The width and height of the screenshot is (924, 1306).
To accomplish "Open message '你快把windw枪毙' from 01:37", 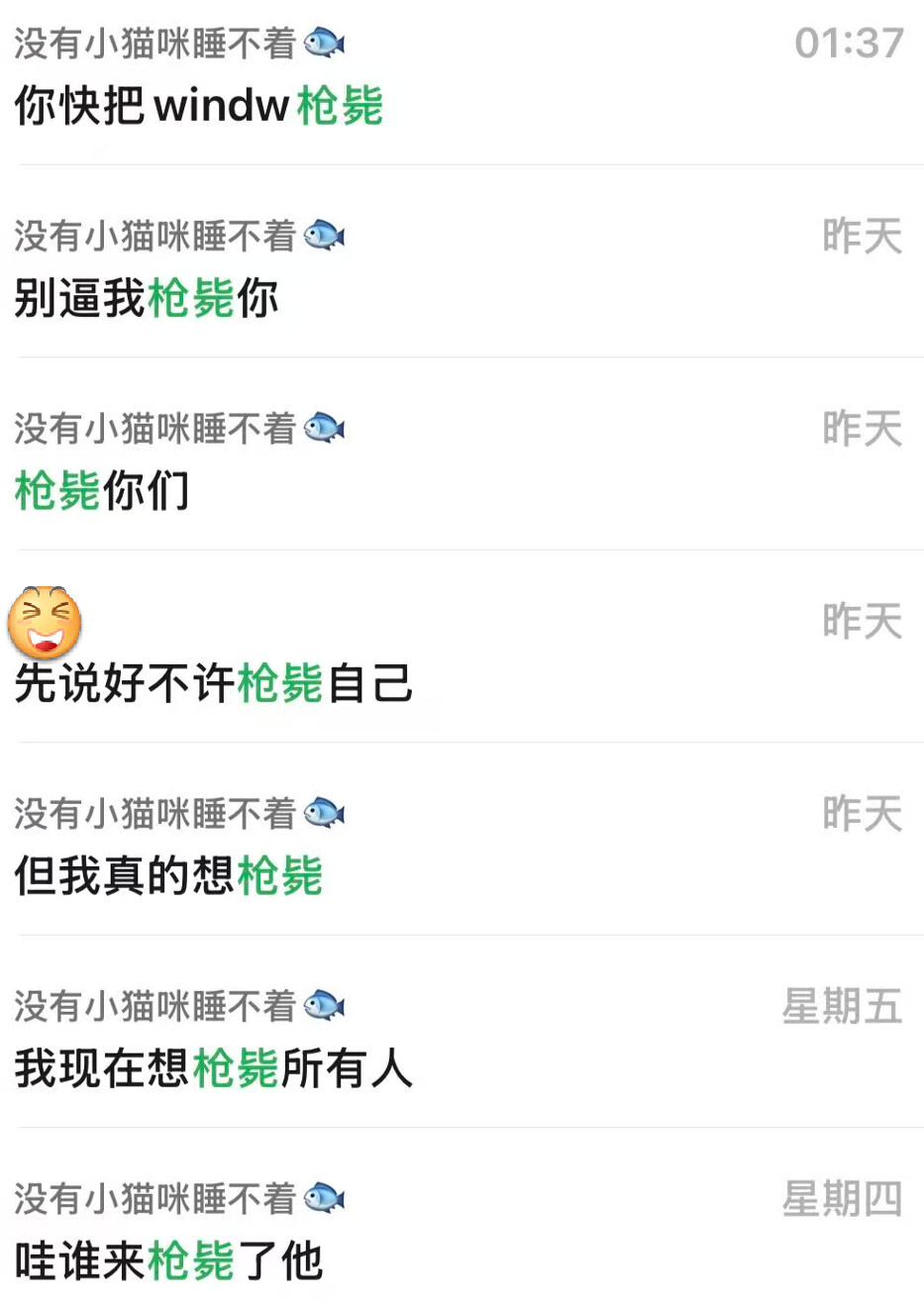I will (x=198, y=105).
